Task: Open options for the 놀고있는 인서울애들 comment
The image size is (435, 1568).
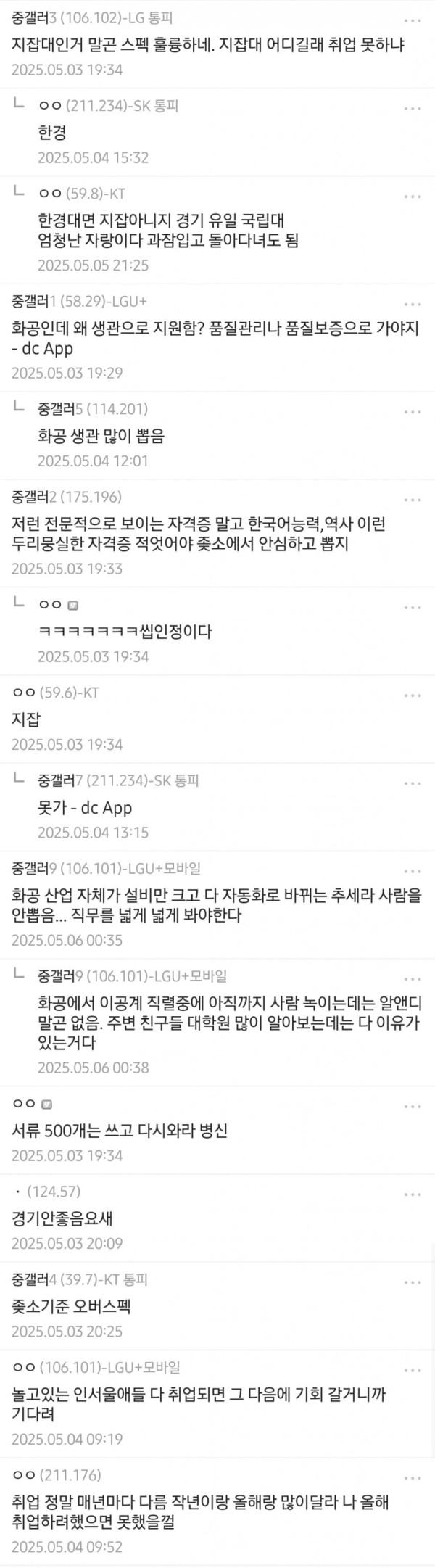Action: click(413, 1370)
